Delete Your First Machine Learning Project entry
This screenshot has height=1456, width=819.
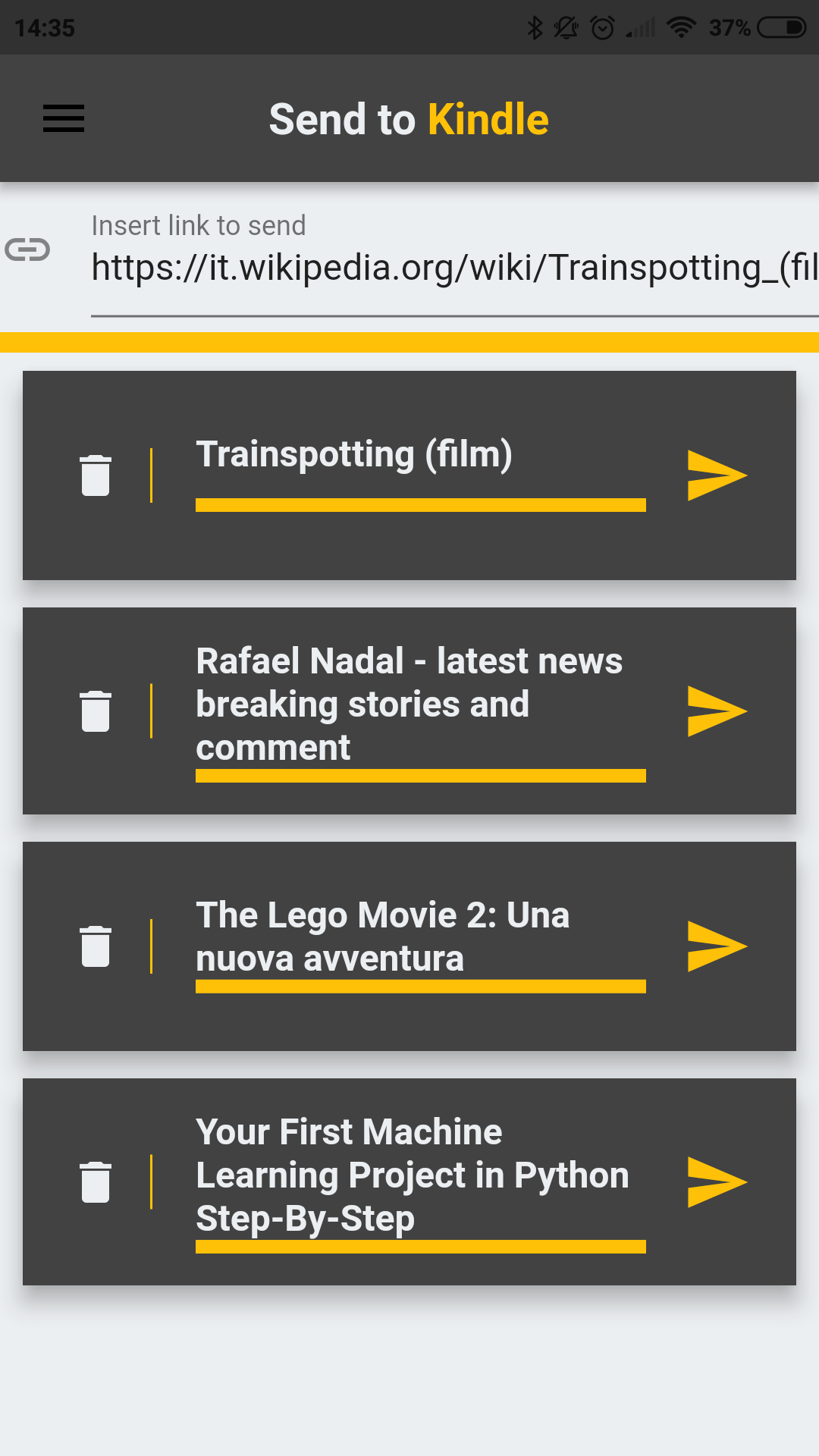point(96,1182)
